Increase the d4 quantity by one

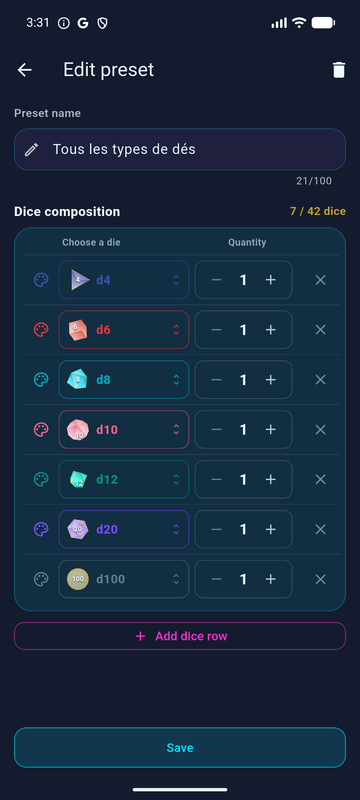(271, 280)
